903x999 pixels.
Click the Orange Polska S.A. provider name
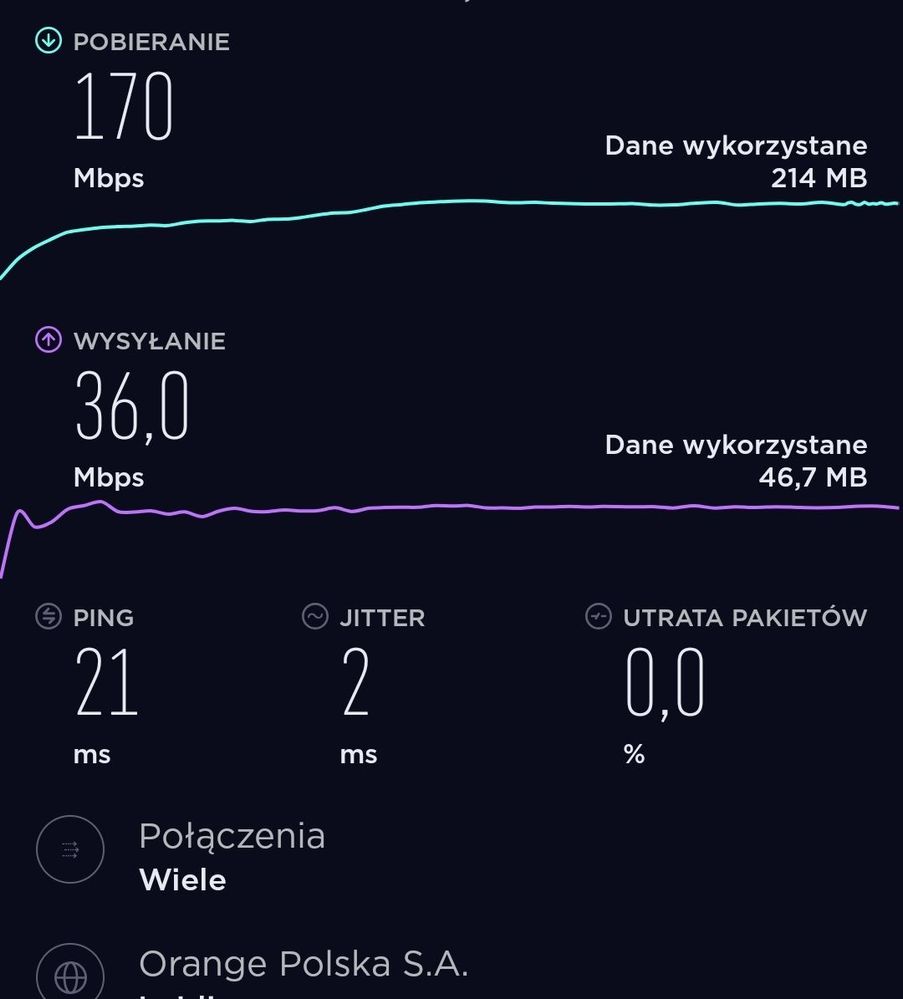[x=306, y=964]
